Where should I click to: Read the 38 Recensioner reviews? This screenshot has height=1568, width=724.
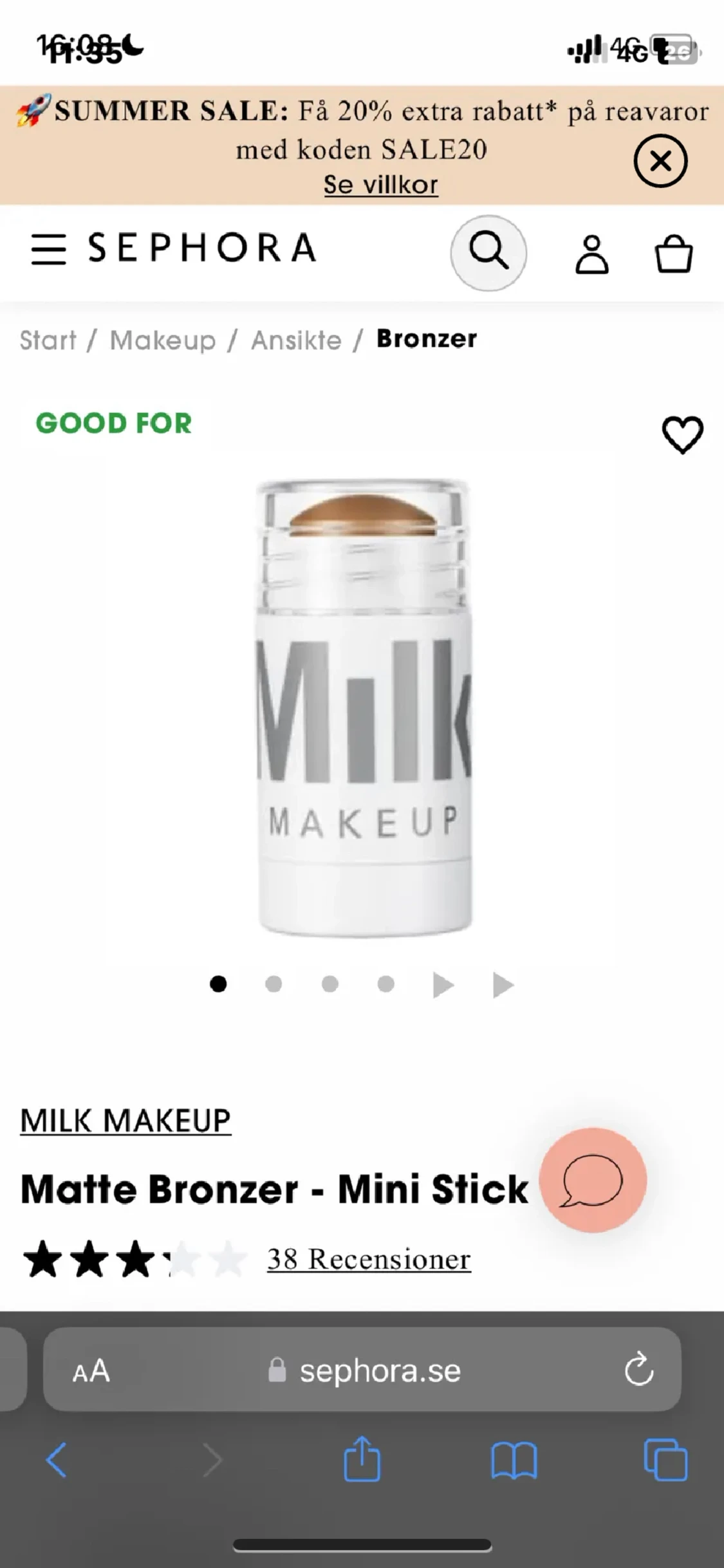point(369,1259)
